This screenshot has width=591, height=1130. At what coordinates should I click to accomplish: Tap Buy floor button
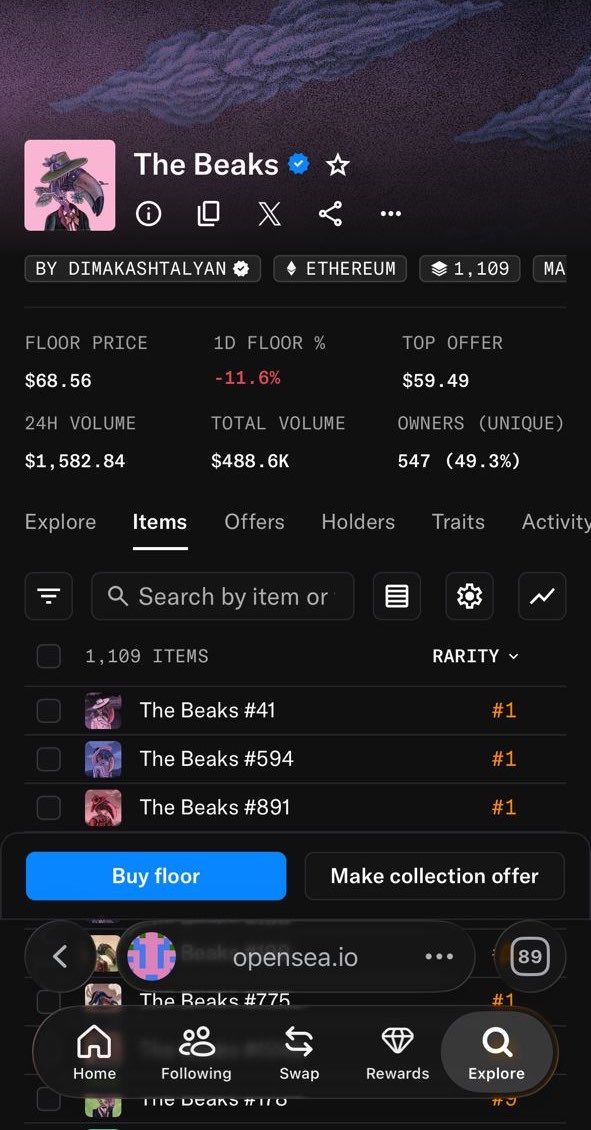click(156, 876)
